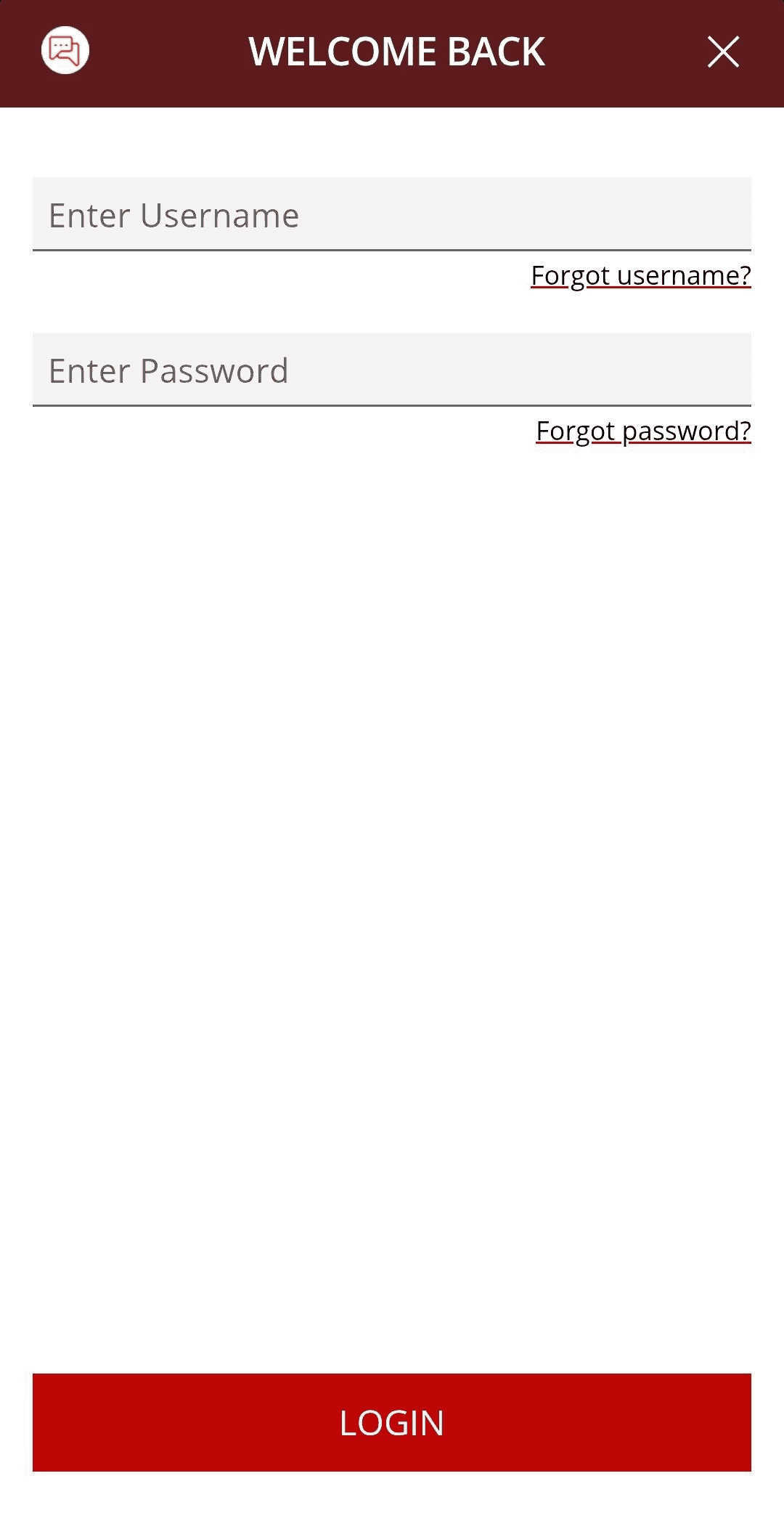Click the WELCOME BACK title bar
Image resolution: width=784 pixels, height=1513 pixels.
tap(396, 52)
